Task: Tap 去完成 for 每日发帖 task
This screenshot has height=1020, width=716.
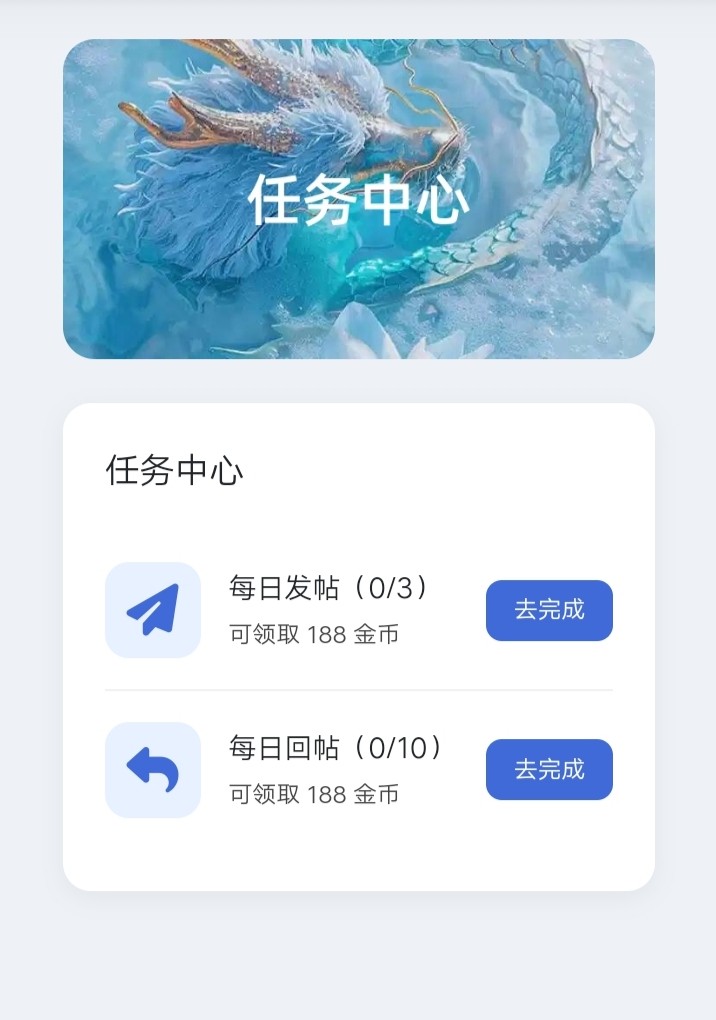Action: pos(549,610)
